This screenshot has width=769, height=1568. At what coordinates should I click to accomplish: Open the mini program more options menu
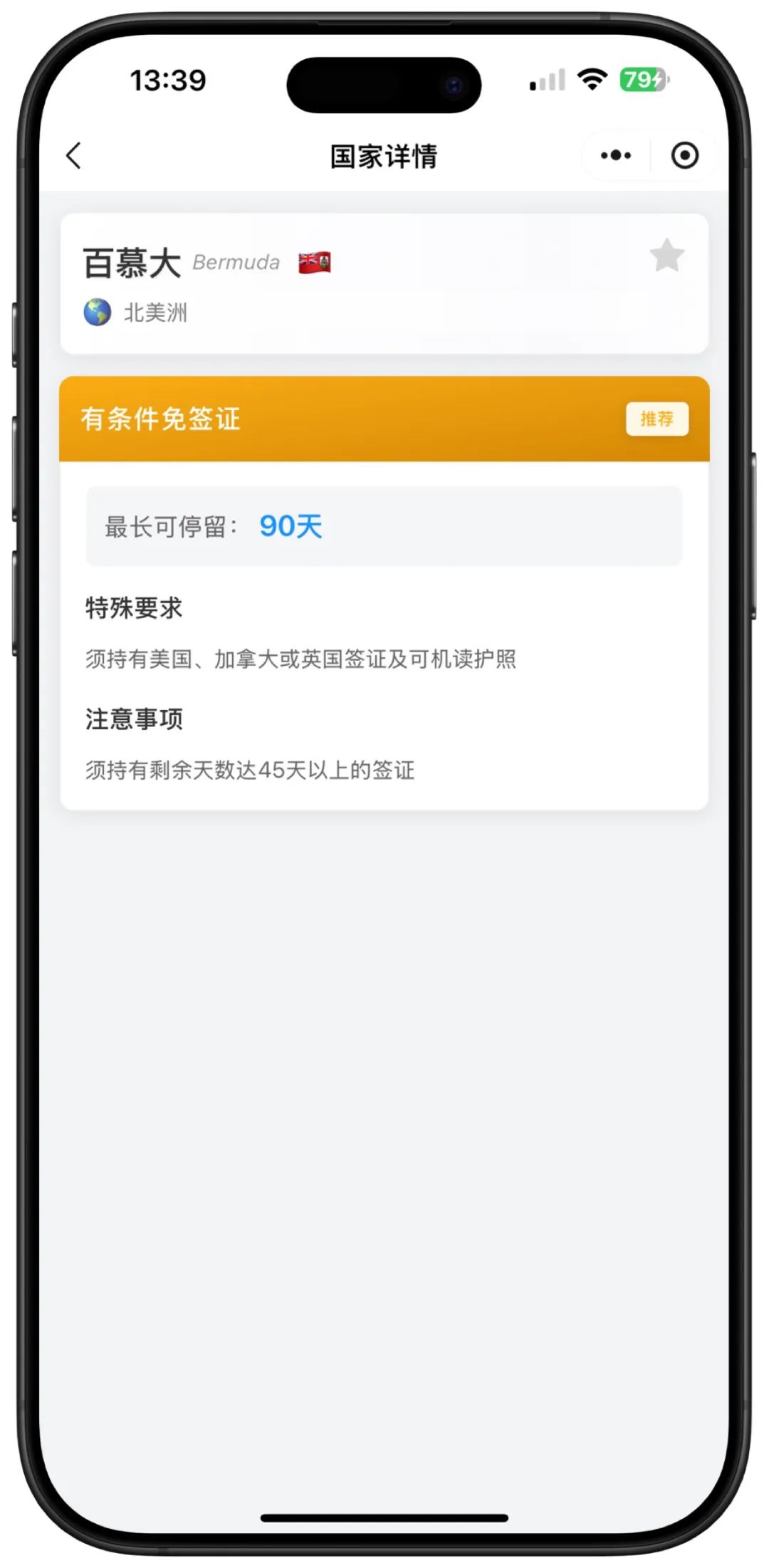616,155
